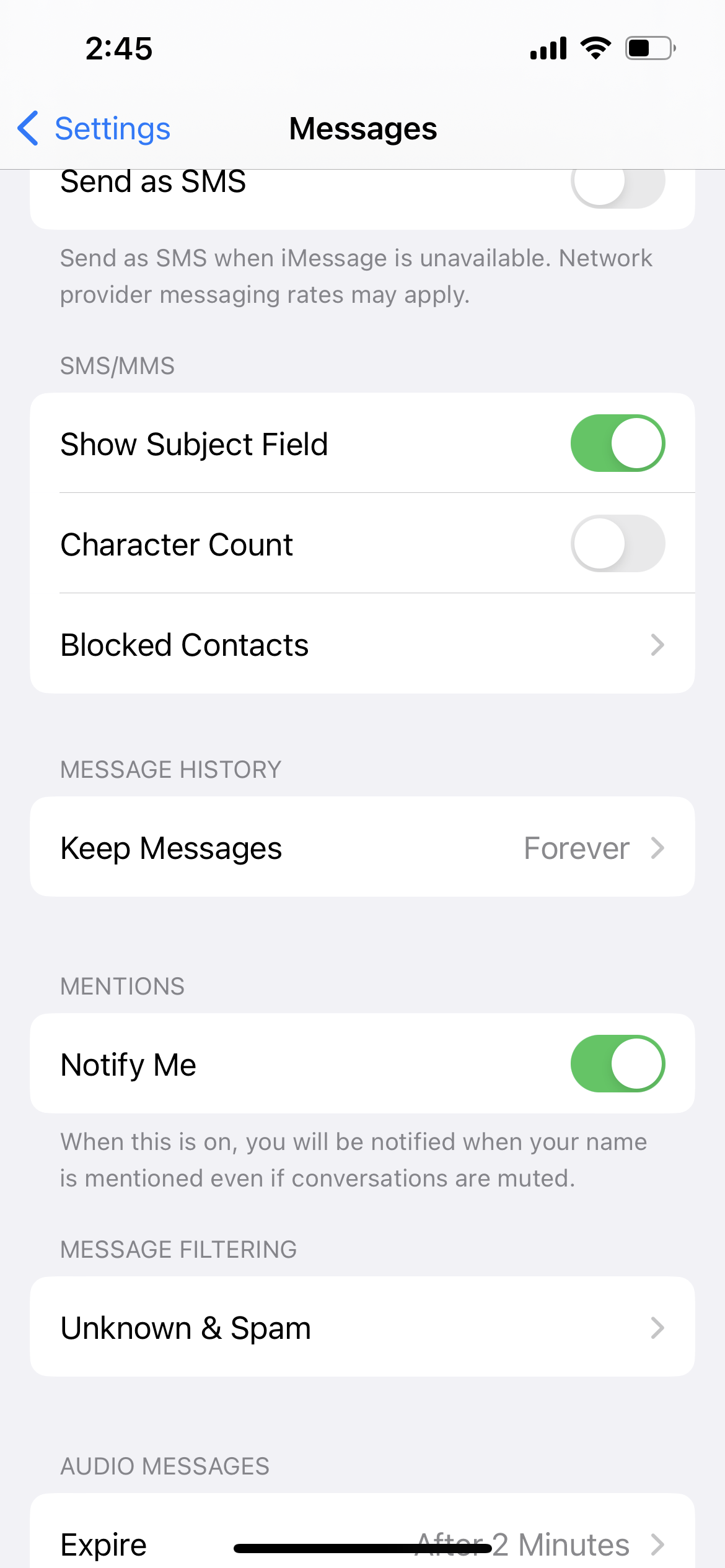The width and height of the screenshot is (725, 1568).
Task: Open Unknown & Spam filtering
Action: point(362,1327)
